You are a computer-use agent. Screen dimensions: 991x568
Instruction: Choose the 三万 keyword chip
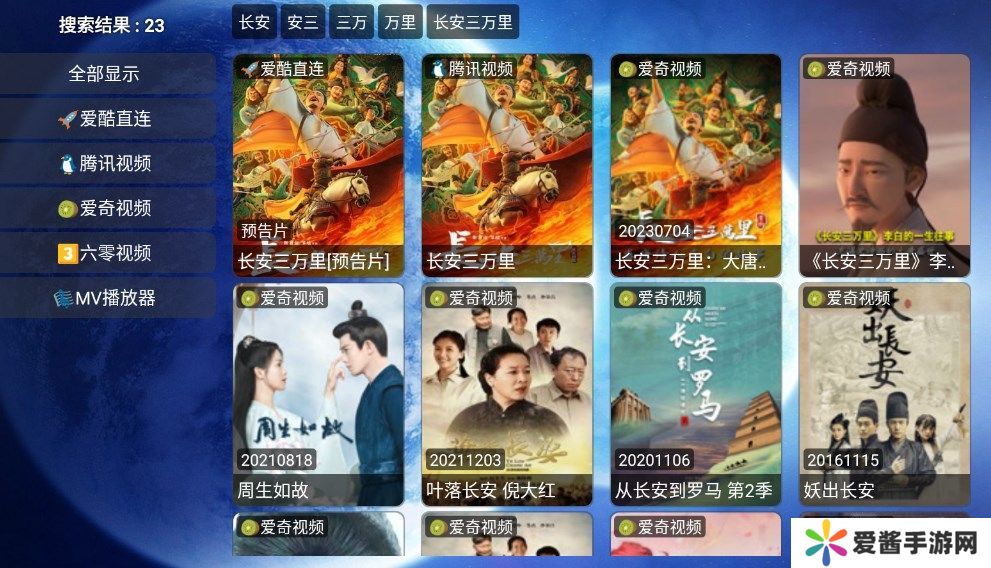click(351, 22)
